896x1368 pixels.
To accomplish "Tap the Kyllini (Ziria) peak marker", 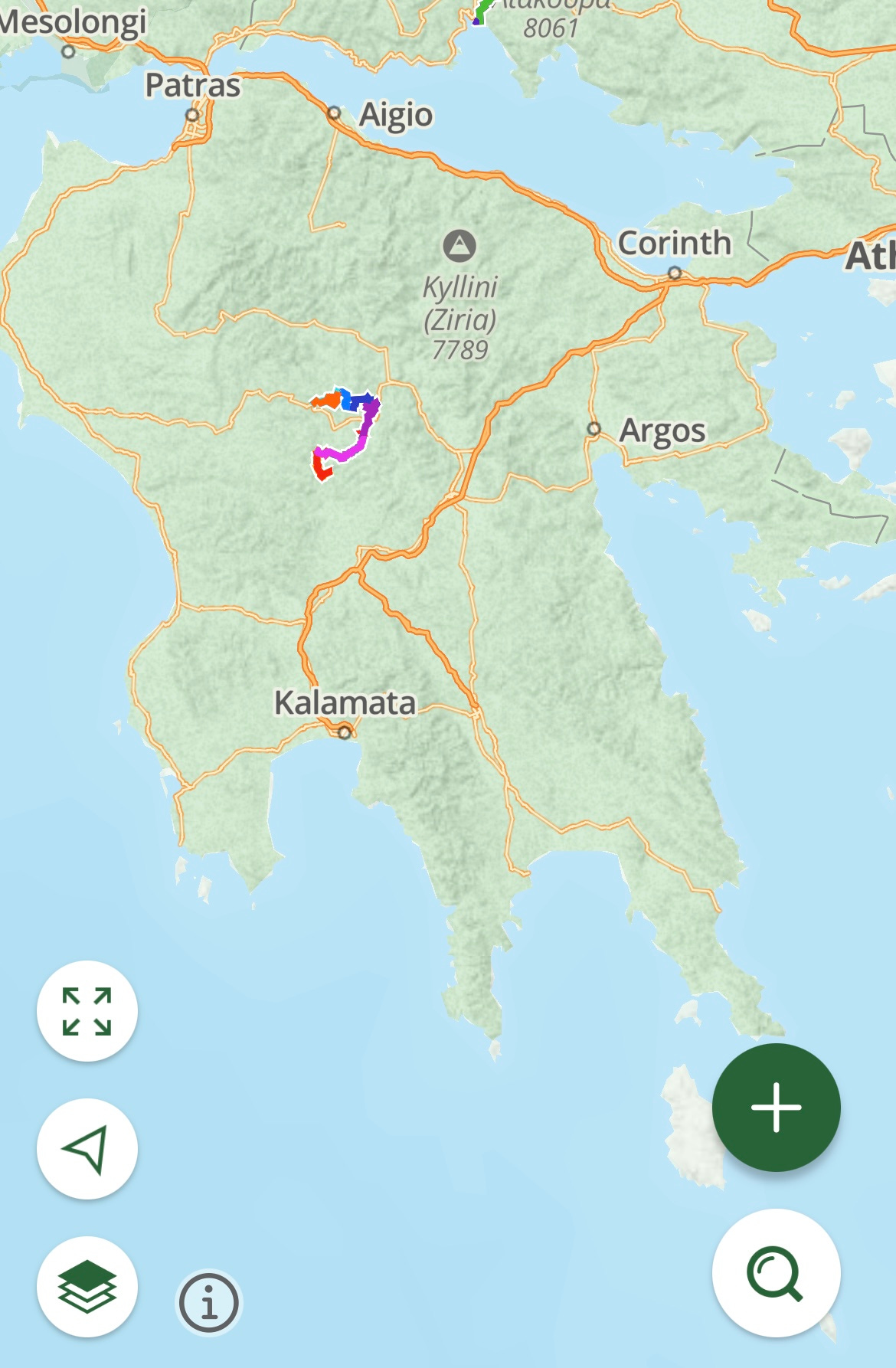I will pos(459,246).
